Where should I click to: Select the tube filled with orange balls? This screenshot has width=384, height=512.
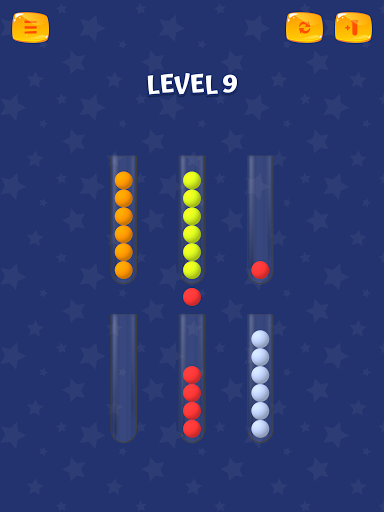click(x=124, y=220)
